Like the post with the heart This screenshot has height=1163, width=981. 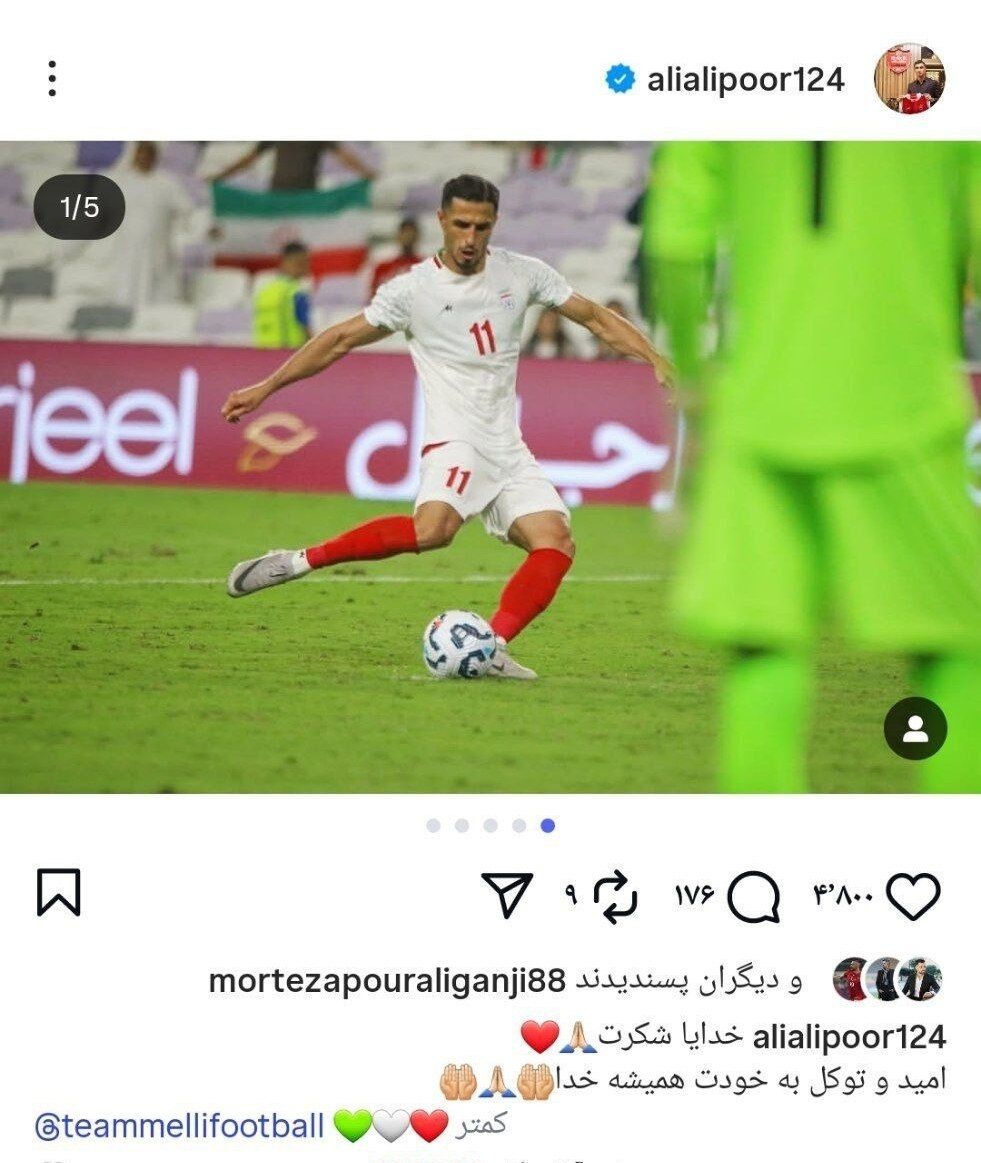pos(913,895)
